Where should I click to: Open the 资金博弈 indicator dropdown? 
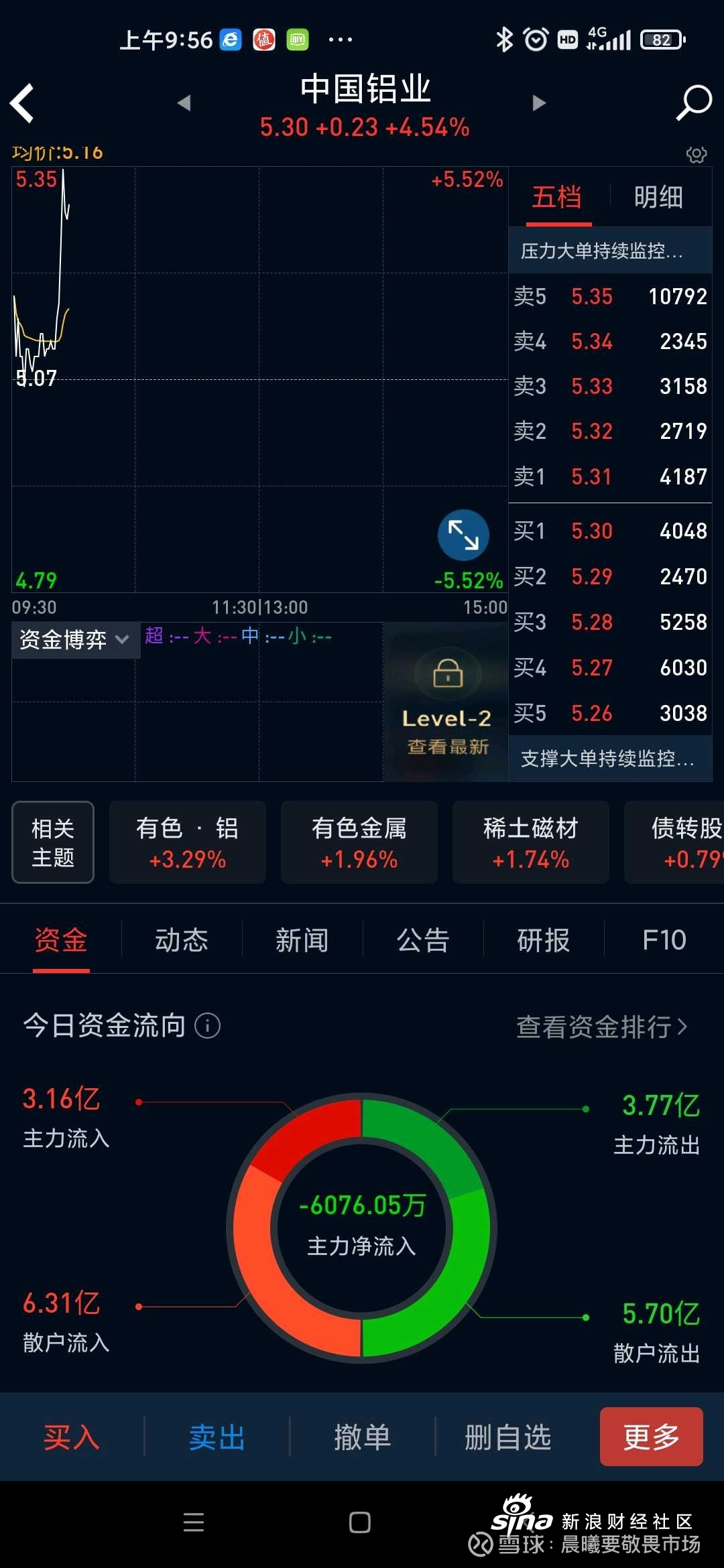coord(75,639)
